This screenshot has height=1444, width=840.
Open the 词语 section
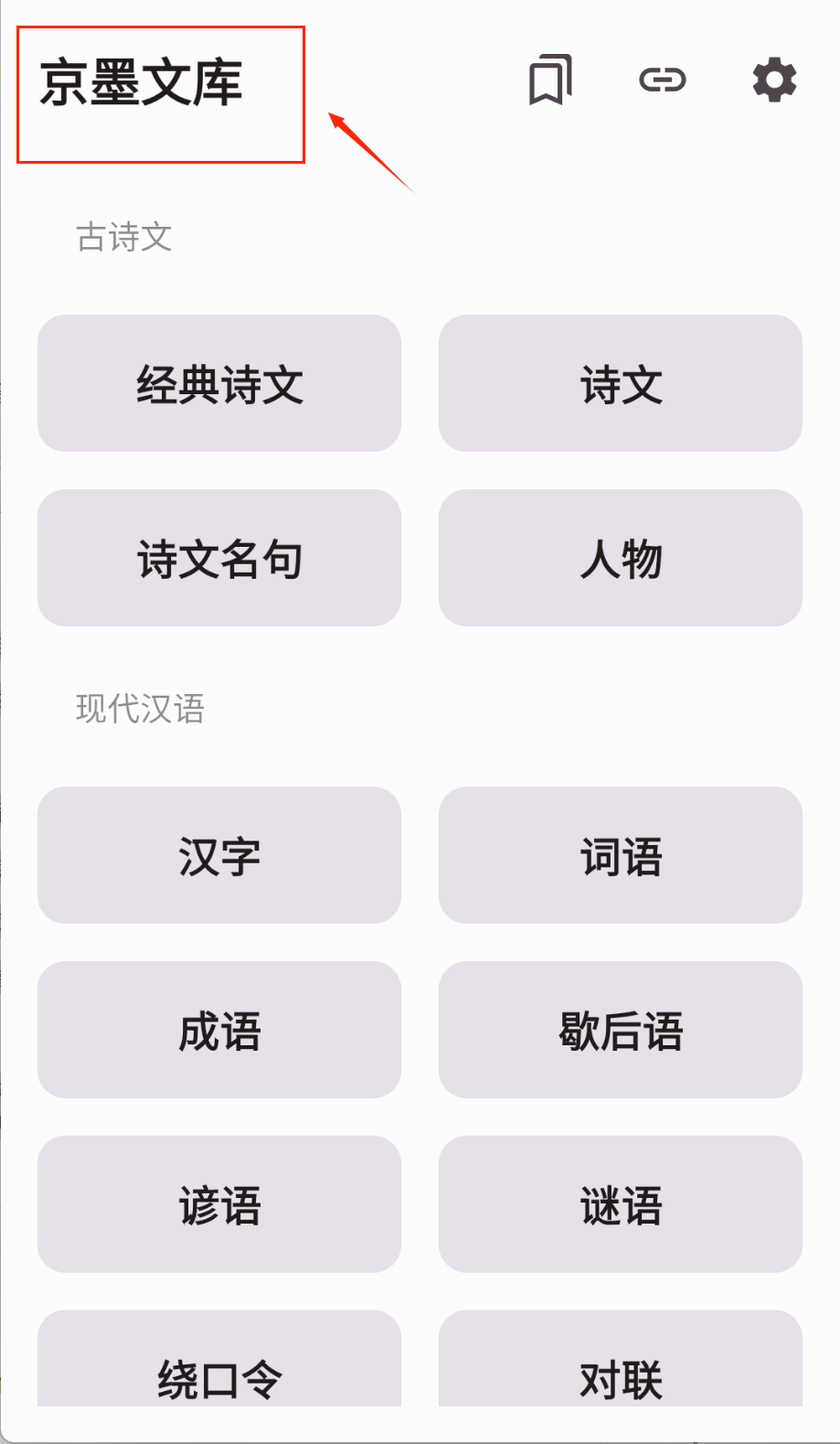tap(621, 855)
